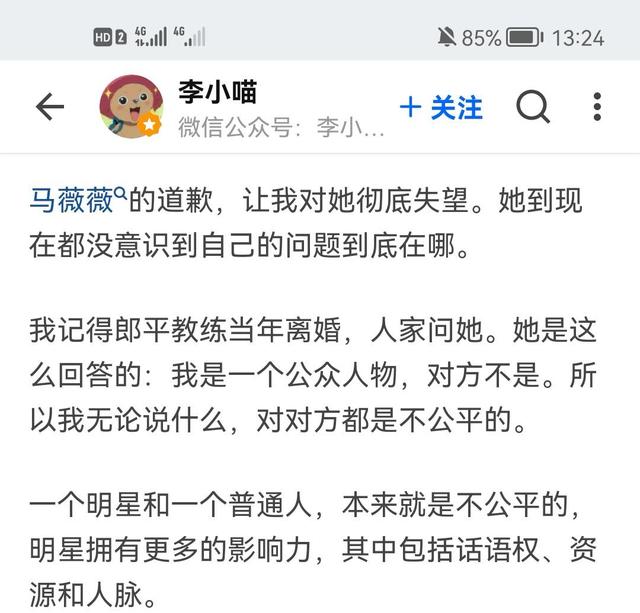Open 李小喵's profile avatar
The image size is (640, 613).
(130, 107)
